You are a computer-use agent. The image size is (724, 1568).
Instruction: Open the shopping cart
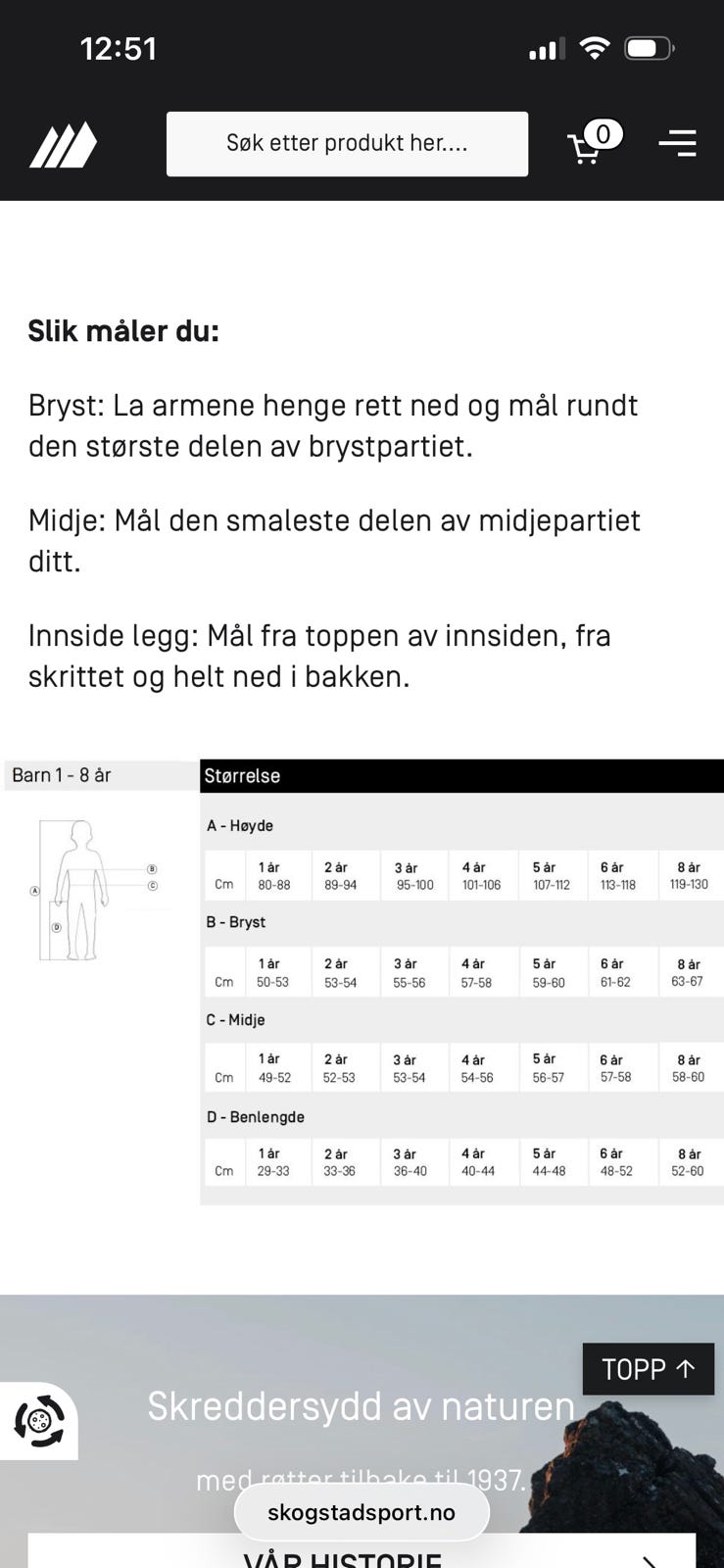pyautogui.click(x=587, y=147)
